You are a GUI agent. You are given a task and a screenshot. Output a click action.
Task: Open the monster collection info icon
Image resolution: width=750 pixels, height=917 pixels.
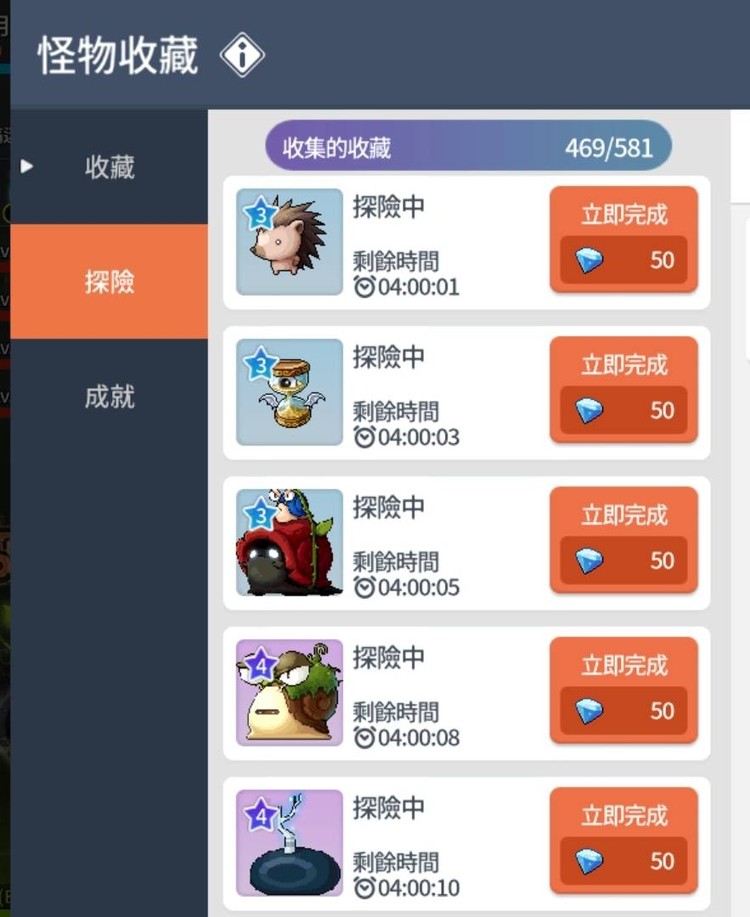241,56
